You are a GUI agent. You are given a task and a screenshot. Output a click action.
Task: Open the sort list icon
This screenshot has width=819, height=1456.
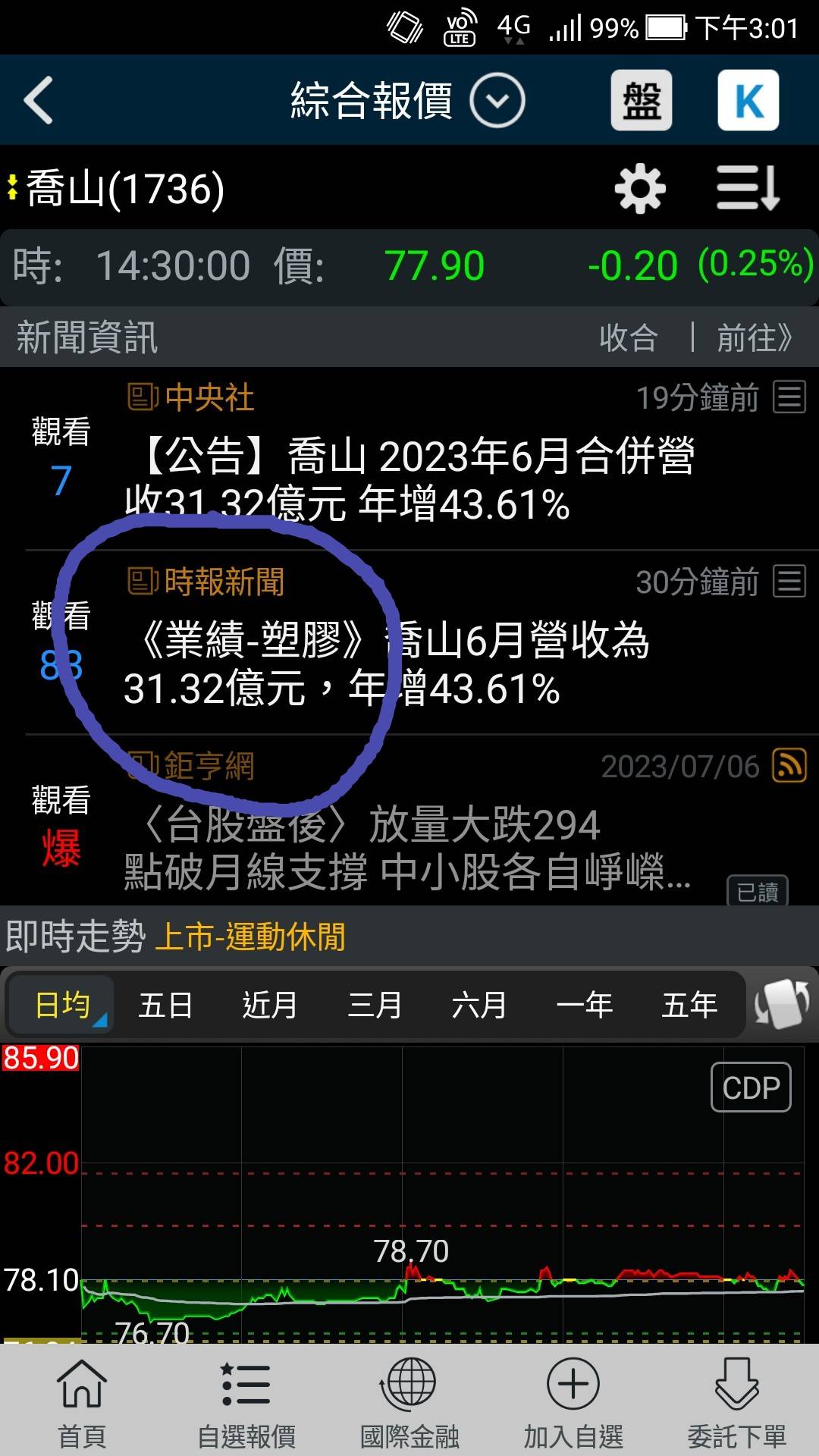click(748, 189)
